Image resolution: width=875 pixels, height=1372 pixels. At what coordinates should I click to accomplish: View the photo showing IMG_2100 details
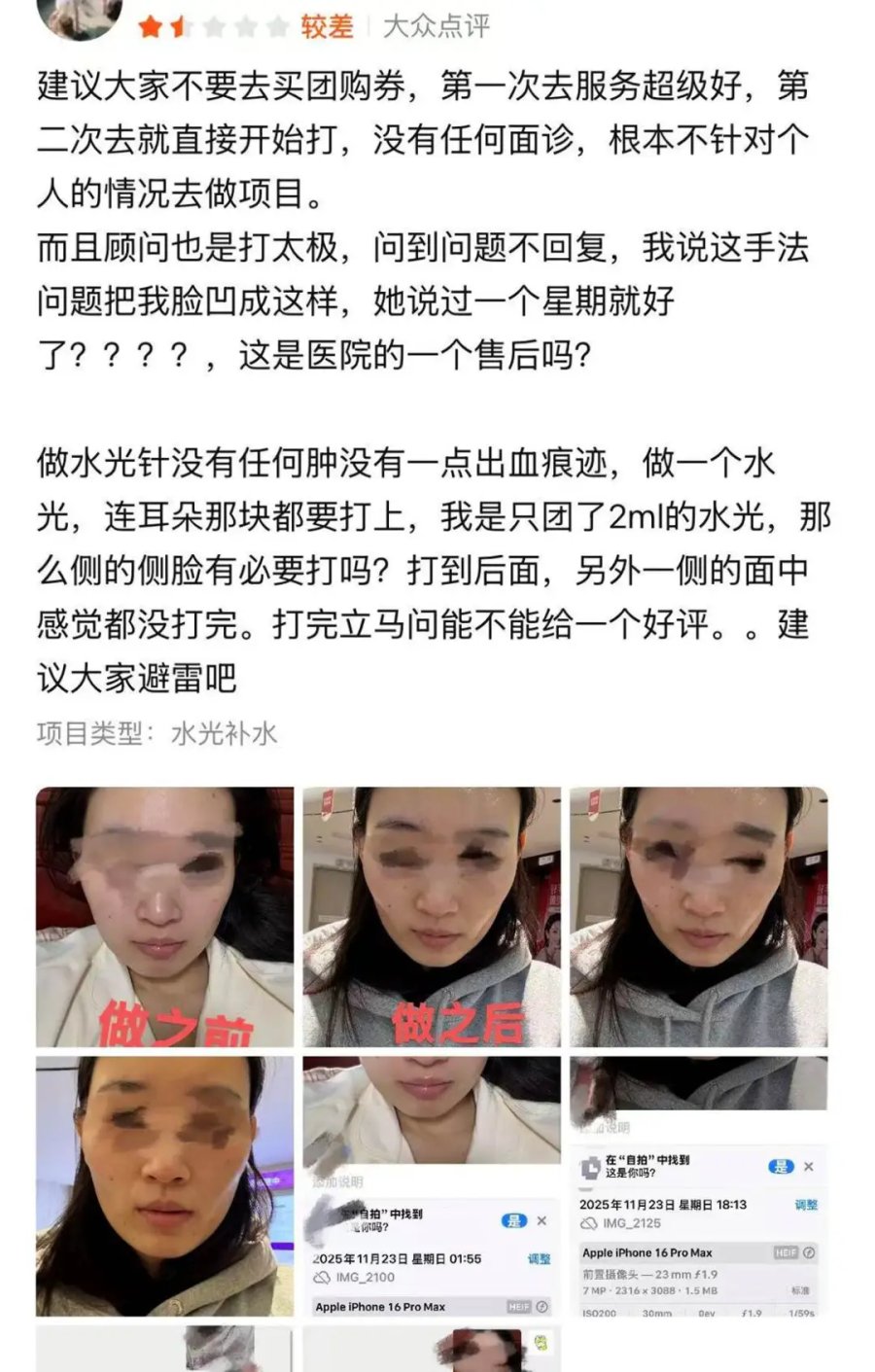(432, 1185)
